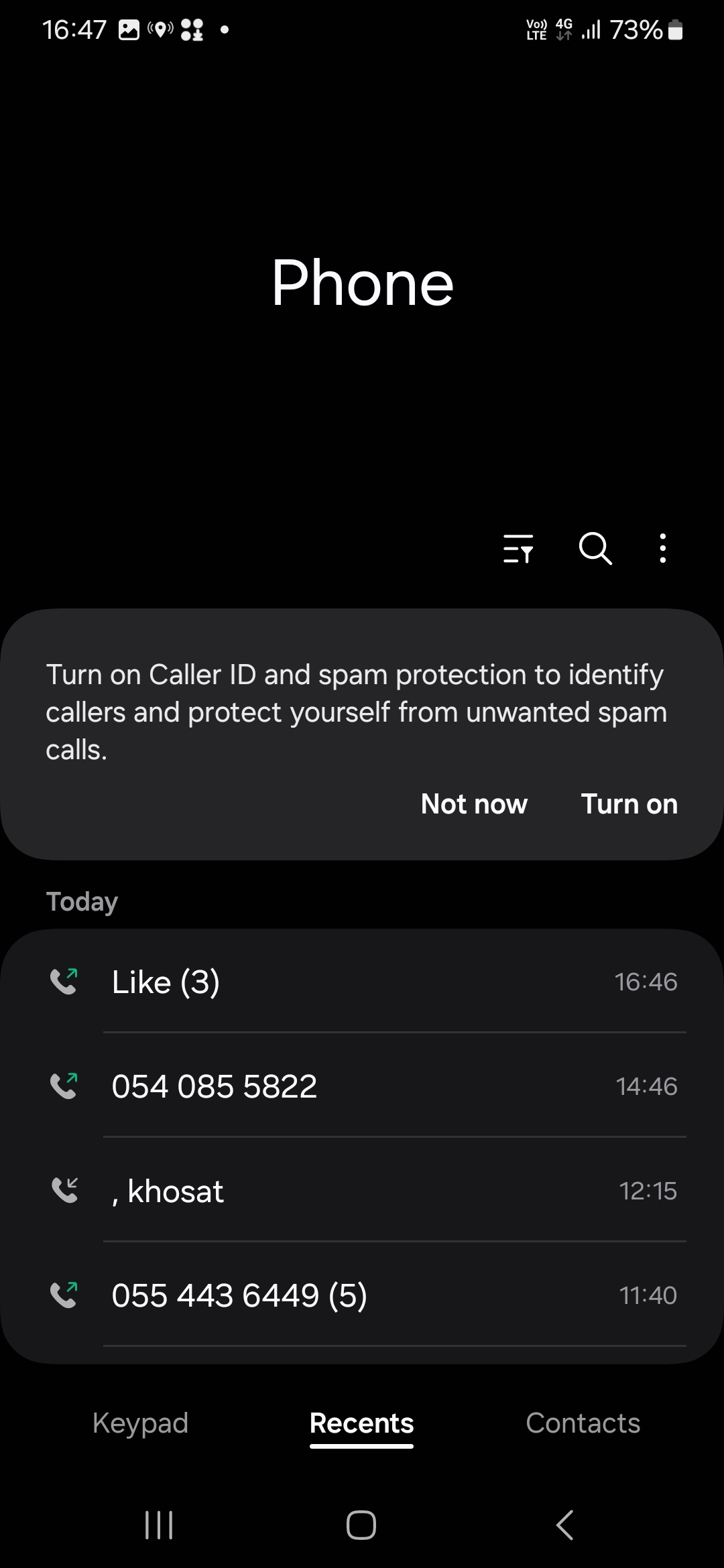Viewport: 724px width, 1568px height.
Task: Go to the home screen
Action: 361,1525
